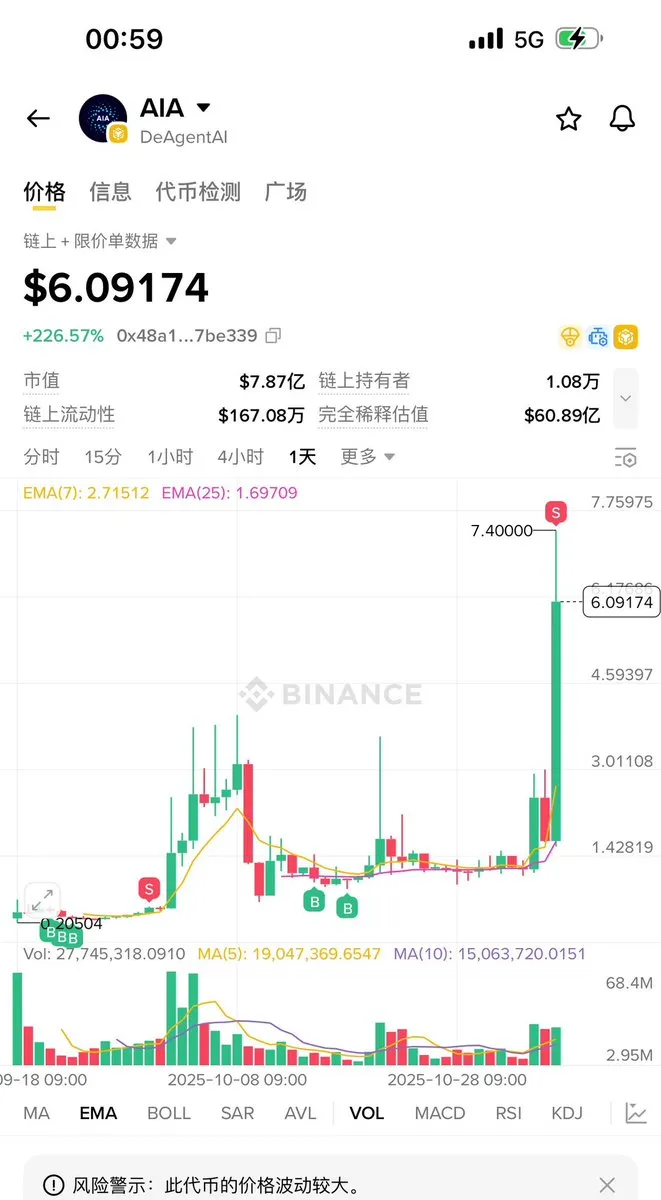Expand the market stats chevron
Screen dimensions: 661x1200
(625, 398)
